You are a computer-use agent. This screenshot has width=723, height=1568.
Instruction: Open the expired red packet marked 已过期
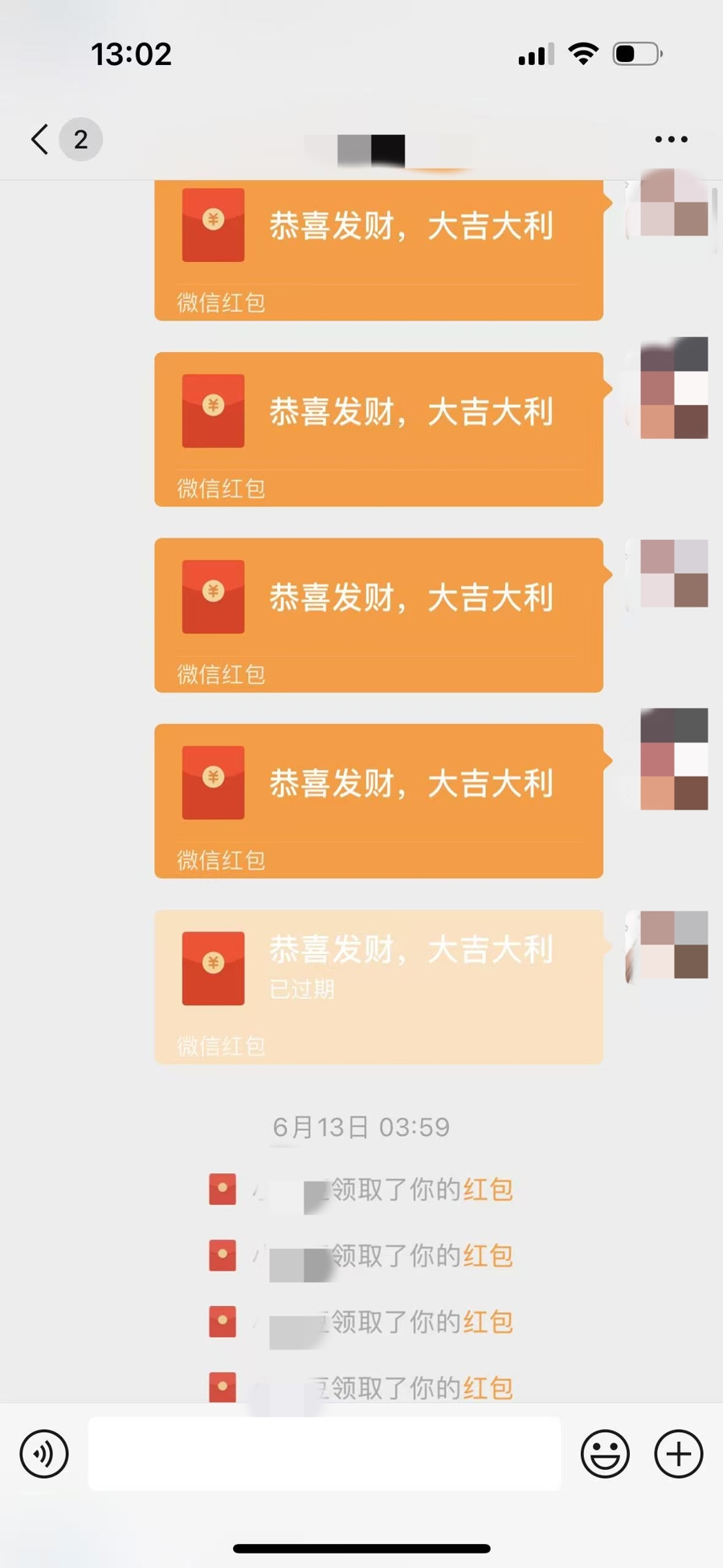(378, 987)
